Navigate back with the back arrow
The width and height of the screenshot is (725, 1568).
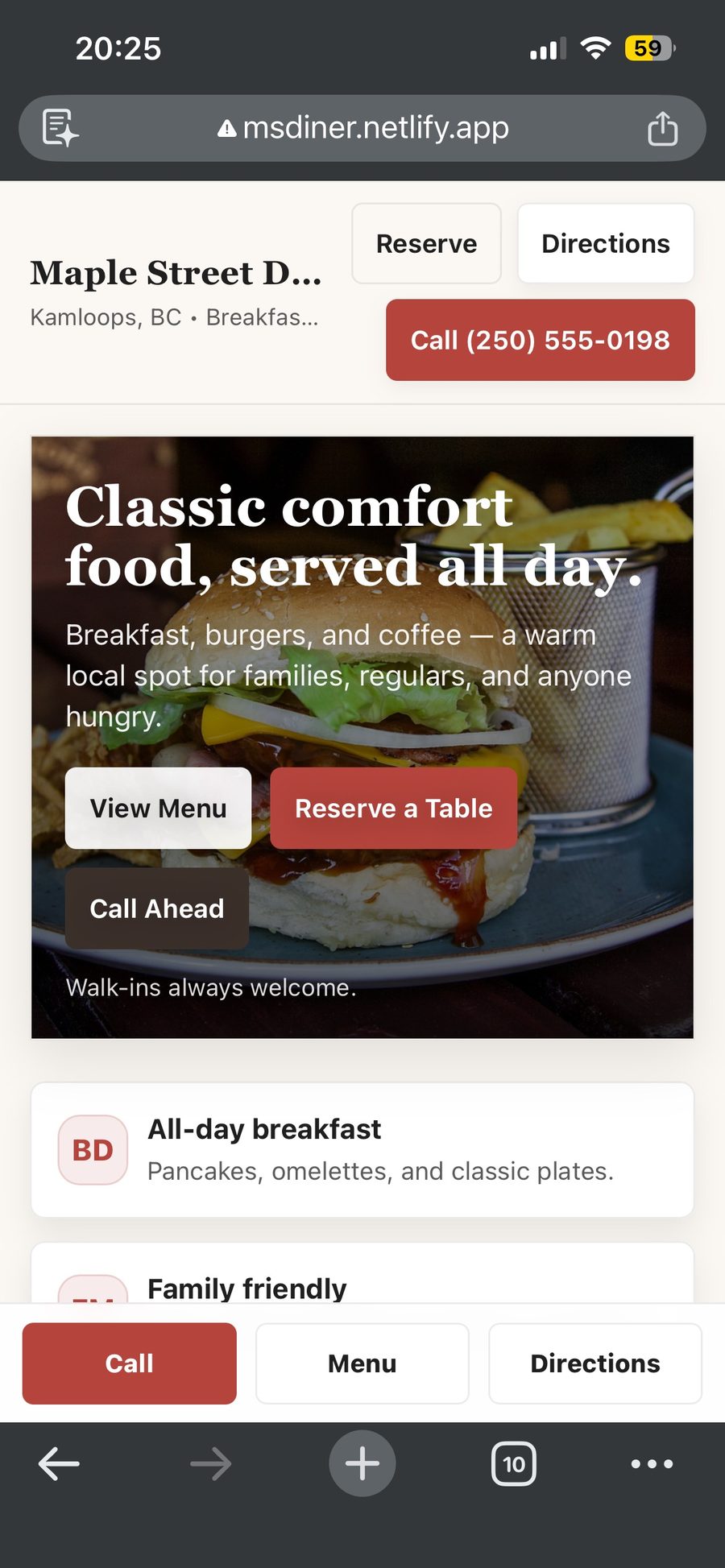click(58, 1464)
